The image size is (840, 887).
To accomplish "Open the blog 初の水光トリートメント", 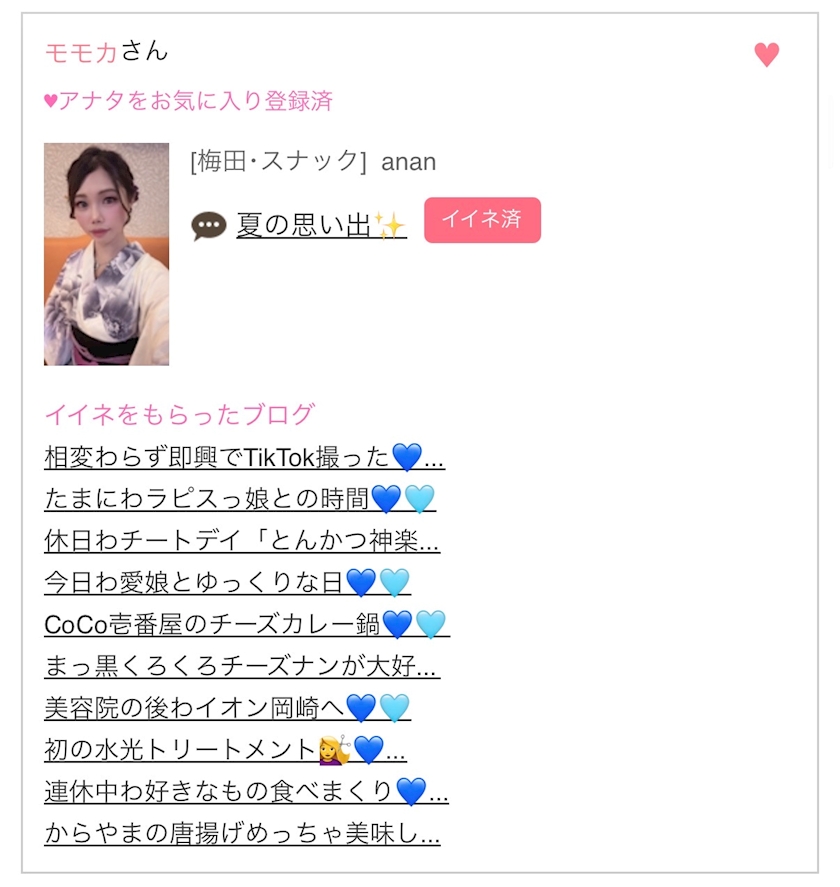I will [x=225, y=750].
